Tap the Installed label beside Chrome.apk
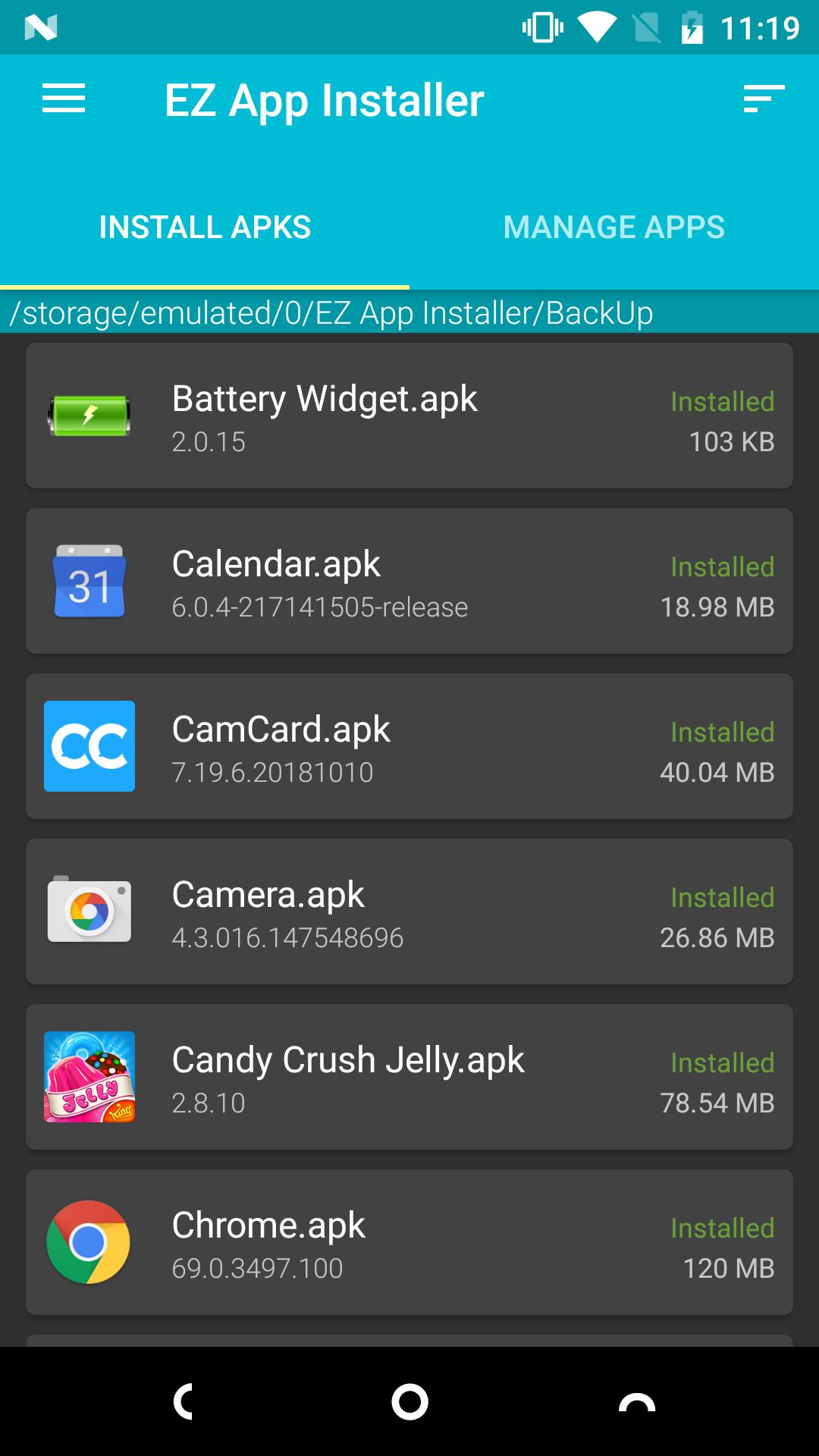Image resolution: width=819 pixels, height=1456 pixels. [720, 1226]
